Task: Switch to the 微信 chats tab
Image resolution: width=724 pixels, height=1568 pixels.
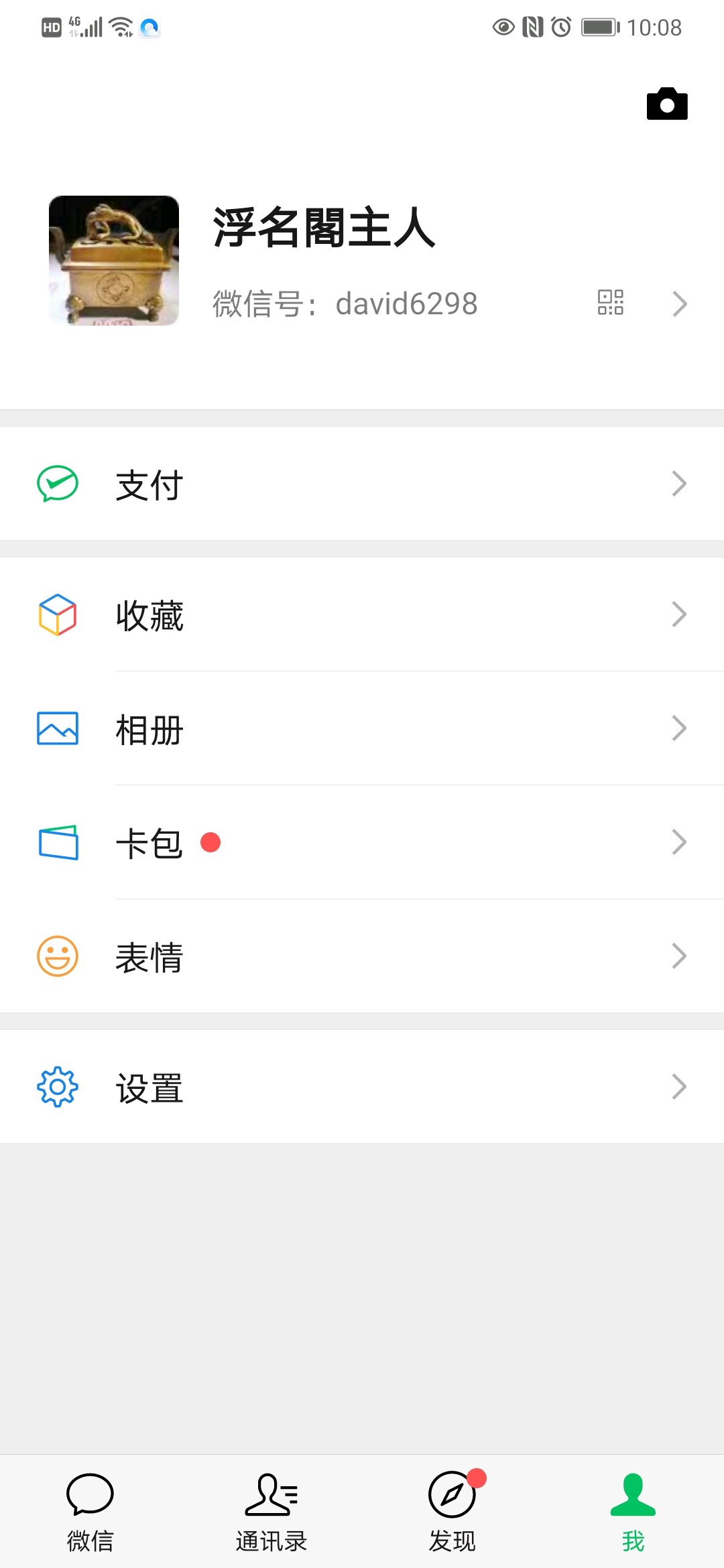Action: (x=90, y=1512)
